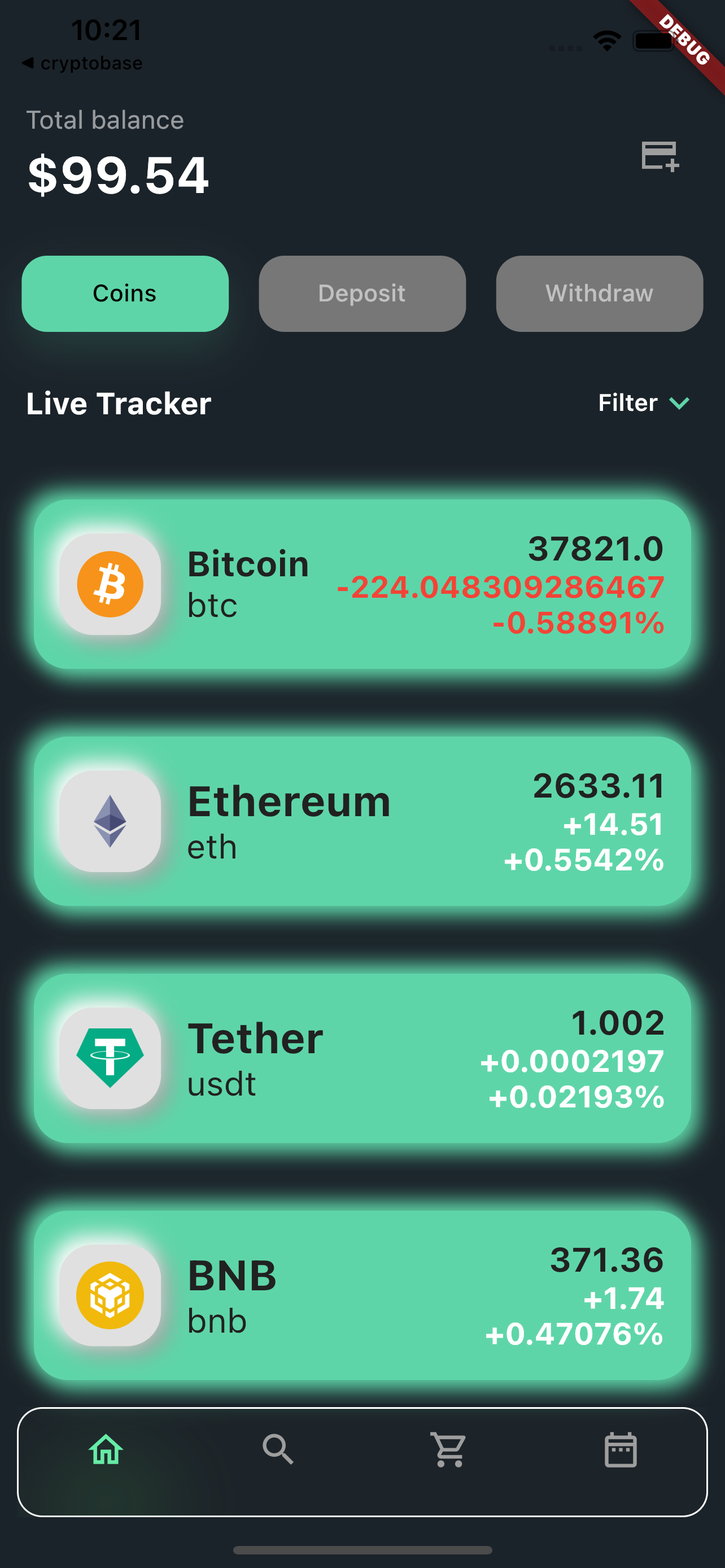Image resolution: width=725 pixels, height=1568 pixels.
Task: Expand the Filter dropdown
Action: [x=644, y=403]
